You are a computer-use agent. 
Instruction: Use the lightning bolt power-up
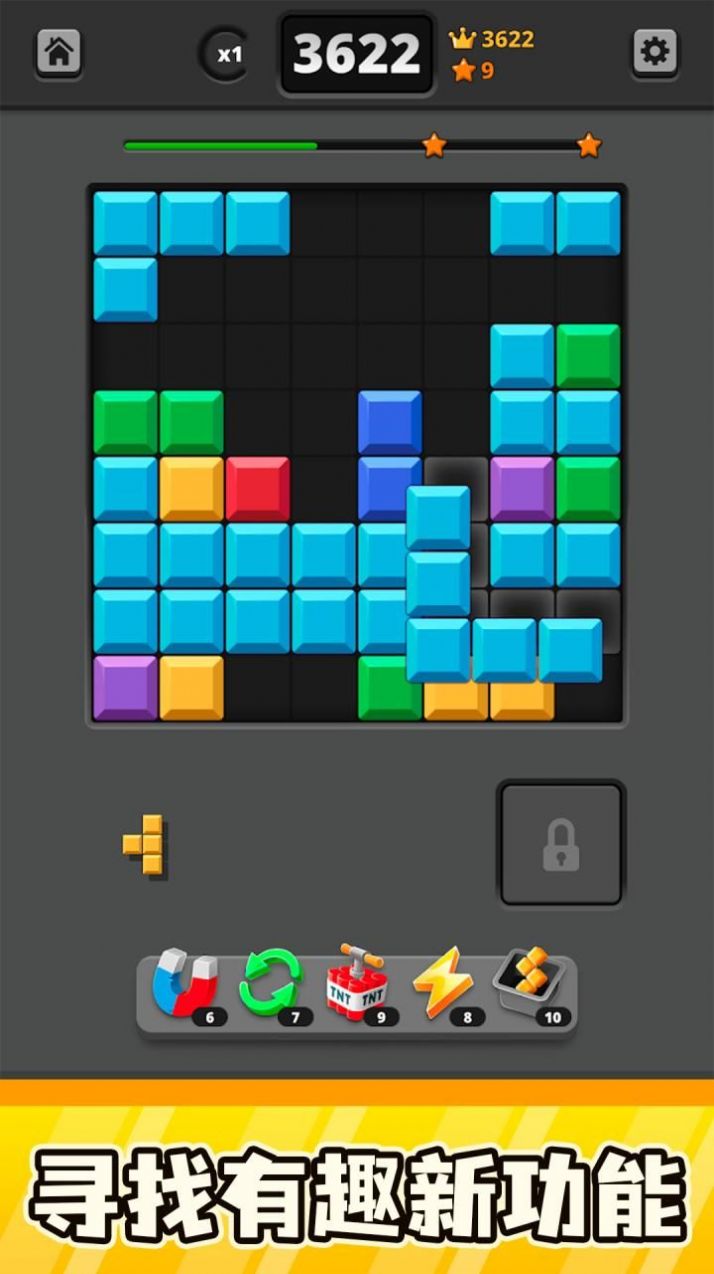[442, 985]
